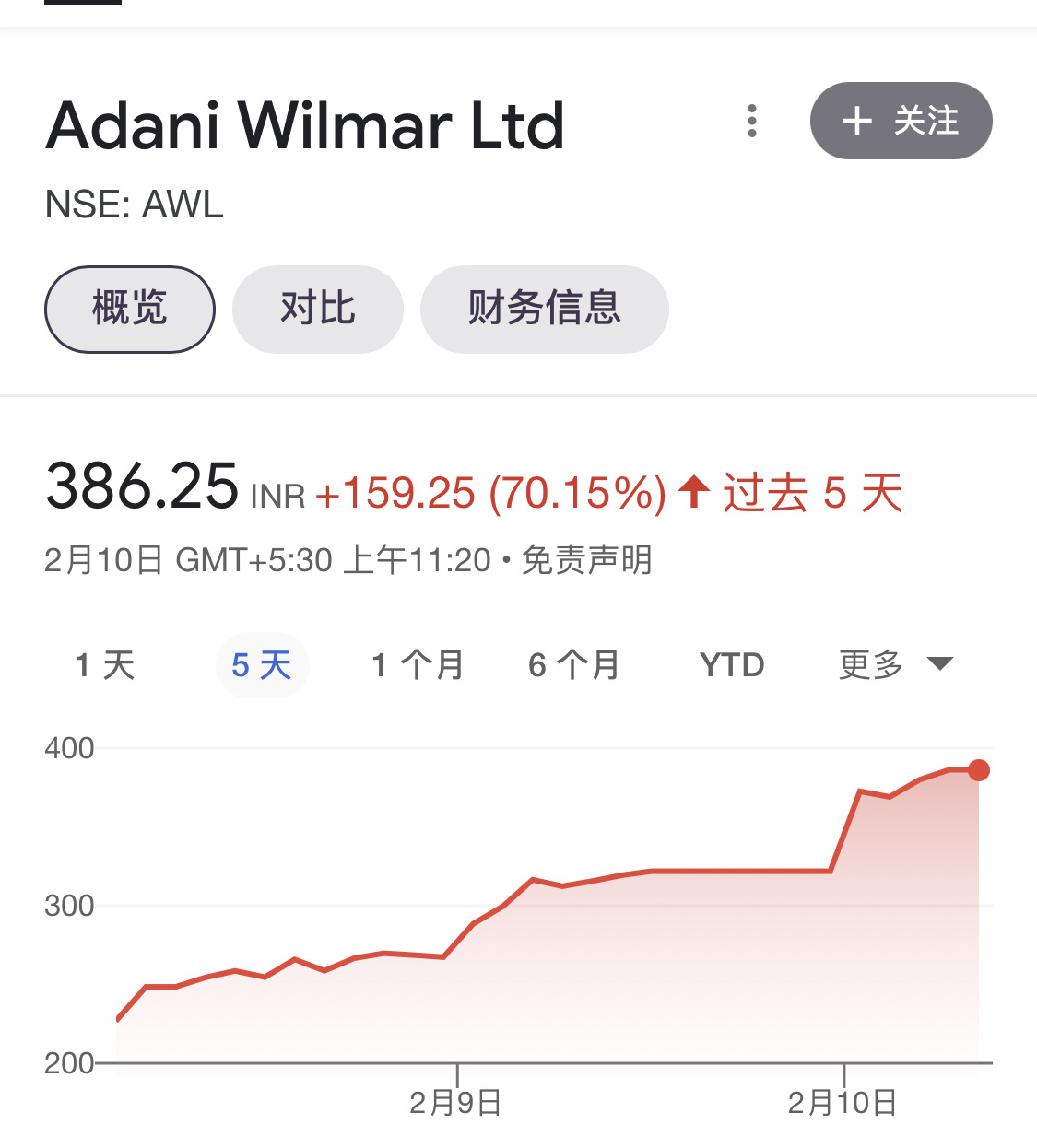Image resolution: width=1037 pixels, height=1148 pixels.
Task: Show the 1 天 chart range
Action: [x=105, y=664]
